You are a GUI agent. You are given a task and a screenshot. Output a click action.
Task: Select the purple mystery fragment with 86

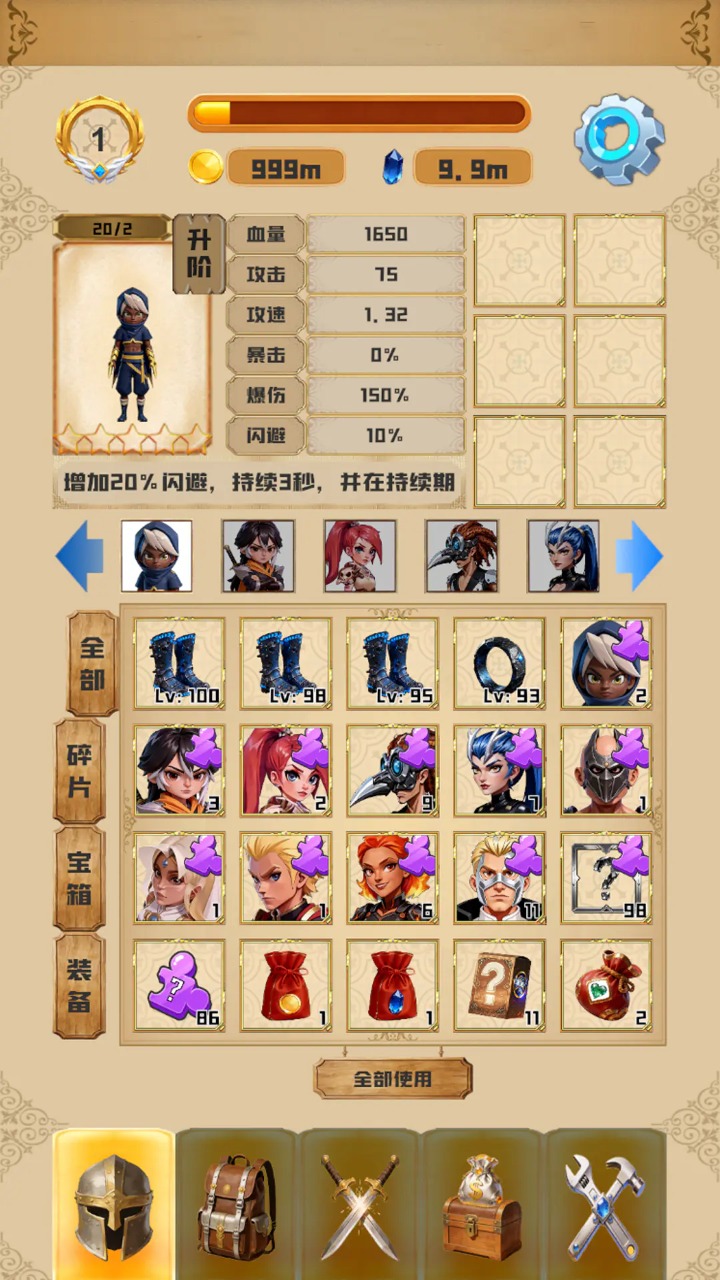pos(179,985)
